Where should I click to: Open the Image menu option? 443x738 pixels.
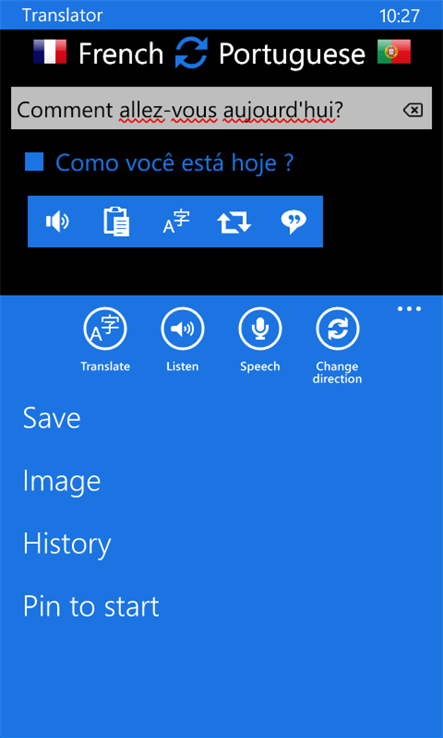click(x=62, y=481)
